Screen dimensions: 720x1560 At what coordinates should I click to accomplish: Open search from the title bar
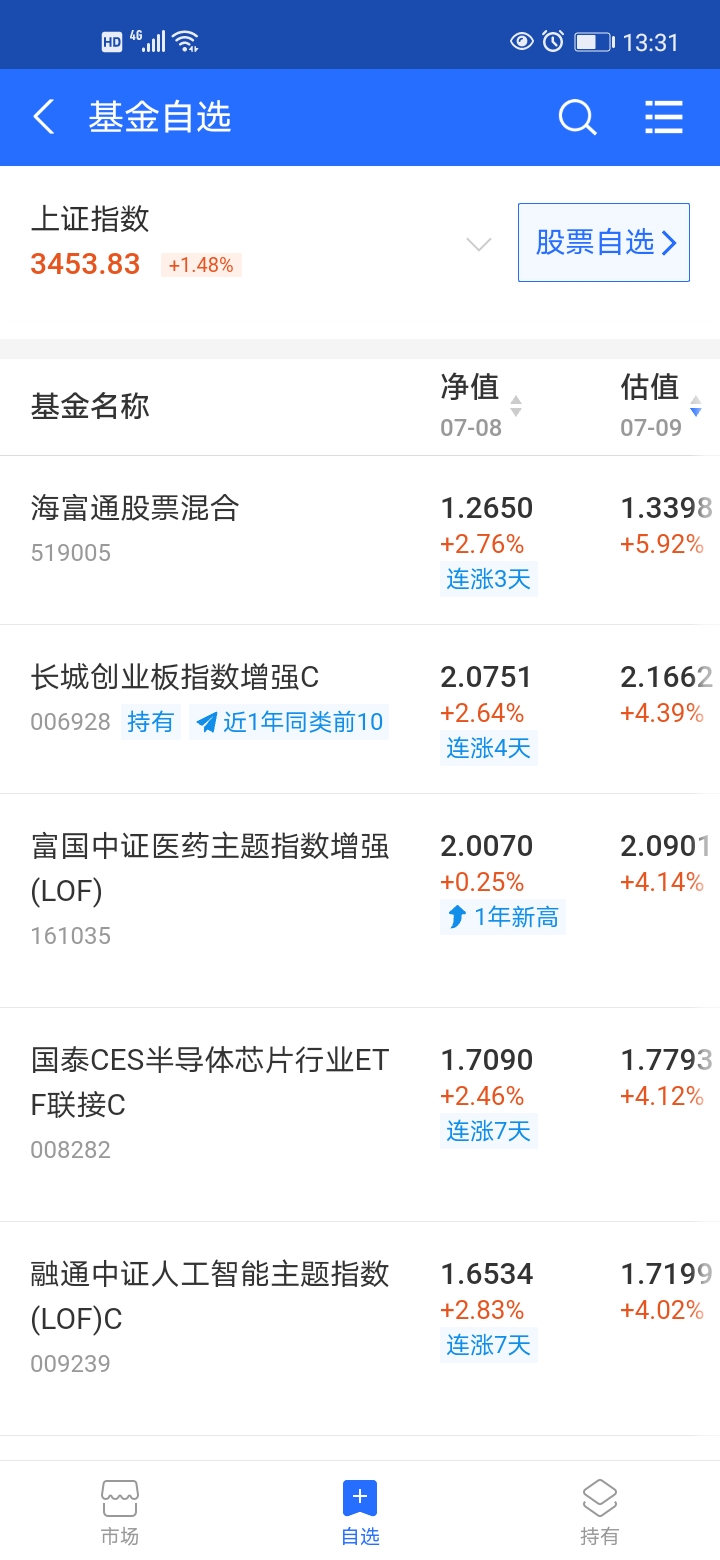577,117
